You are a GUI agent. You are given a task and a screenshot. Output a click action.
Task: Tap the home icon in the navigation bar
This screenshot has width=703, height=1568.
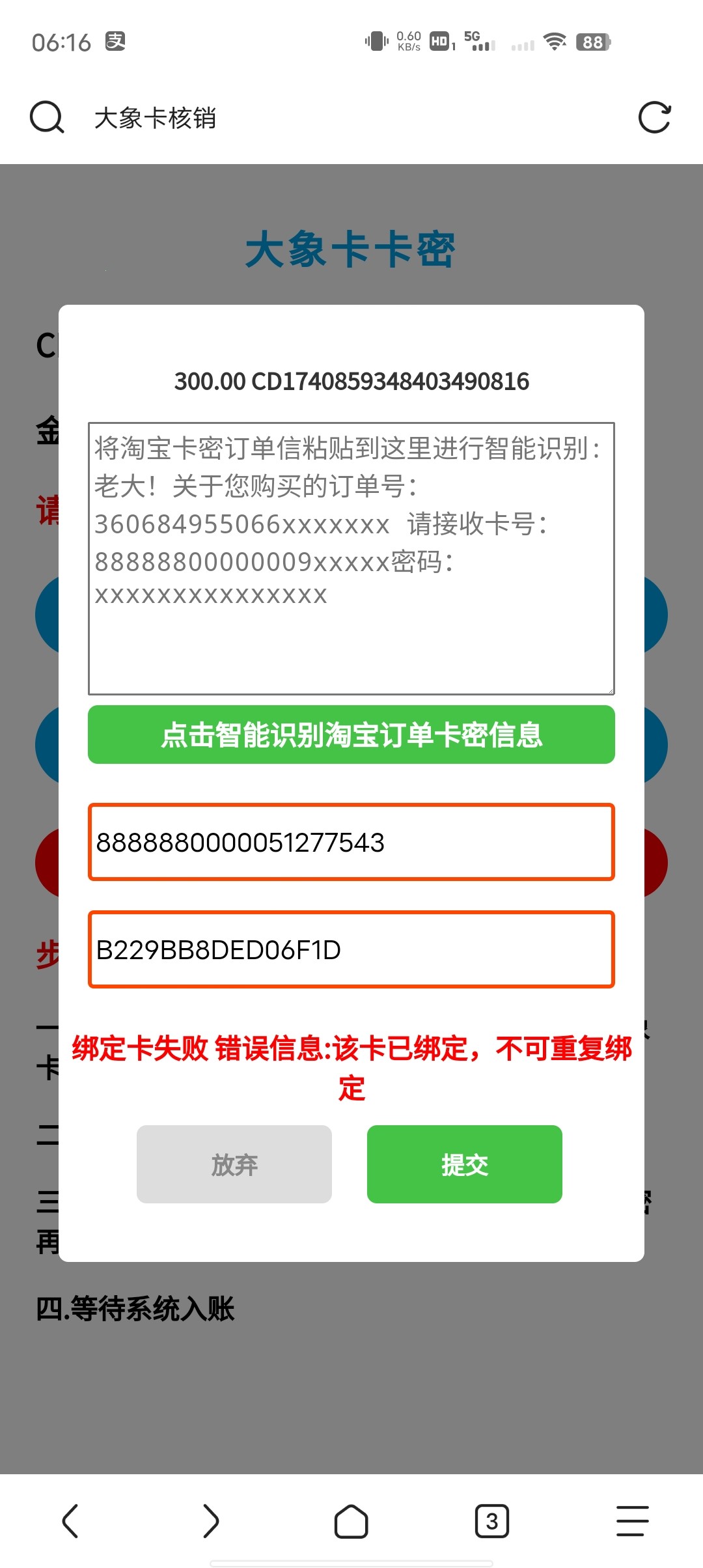pyautogui.click(x=351, y=1521)
